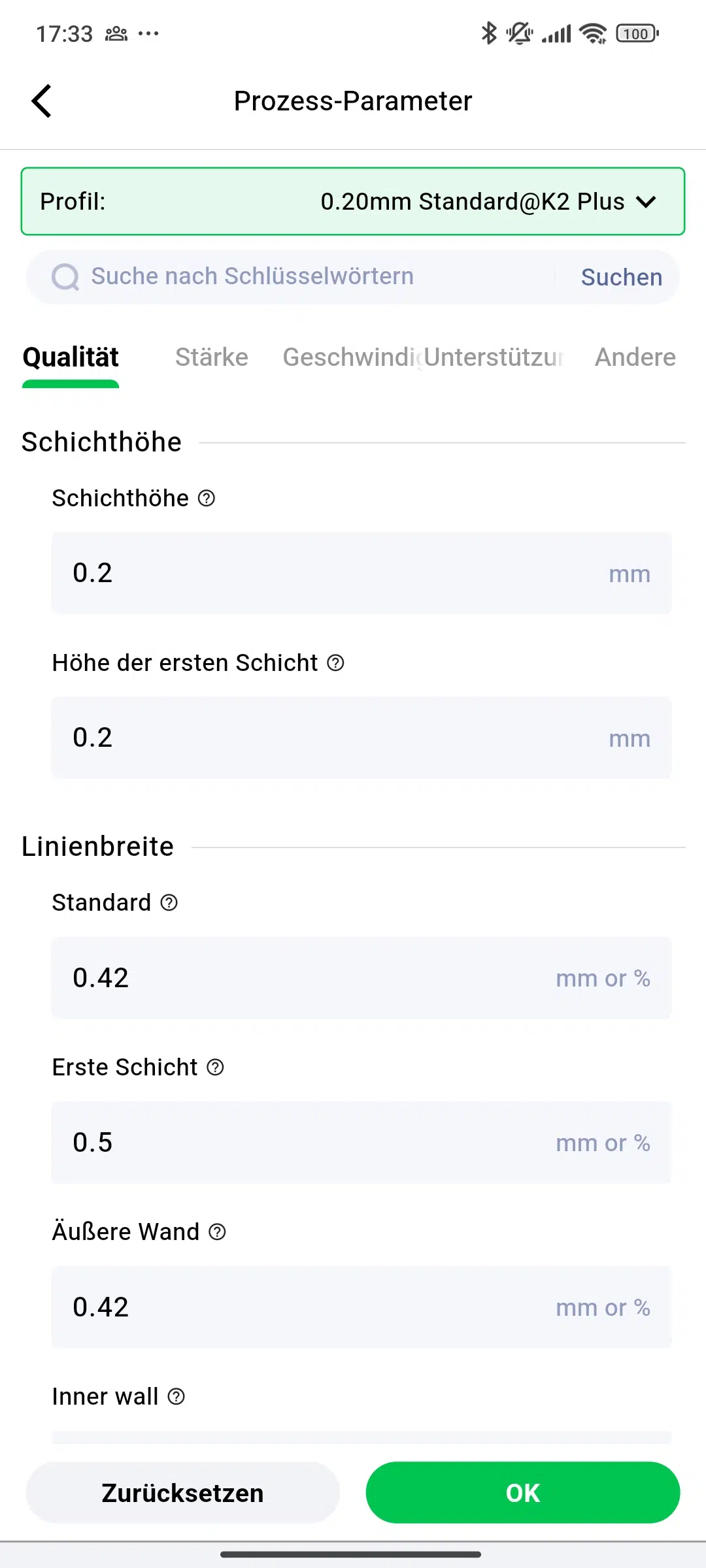Confirm with the OK button

click(523, 1493)
